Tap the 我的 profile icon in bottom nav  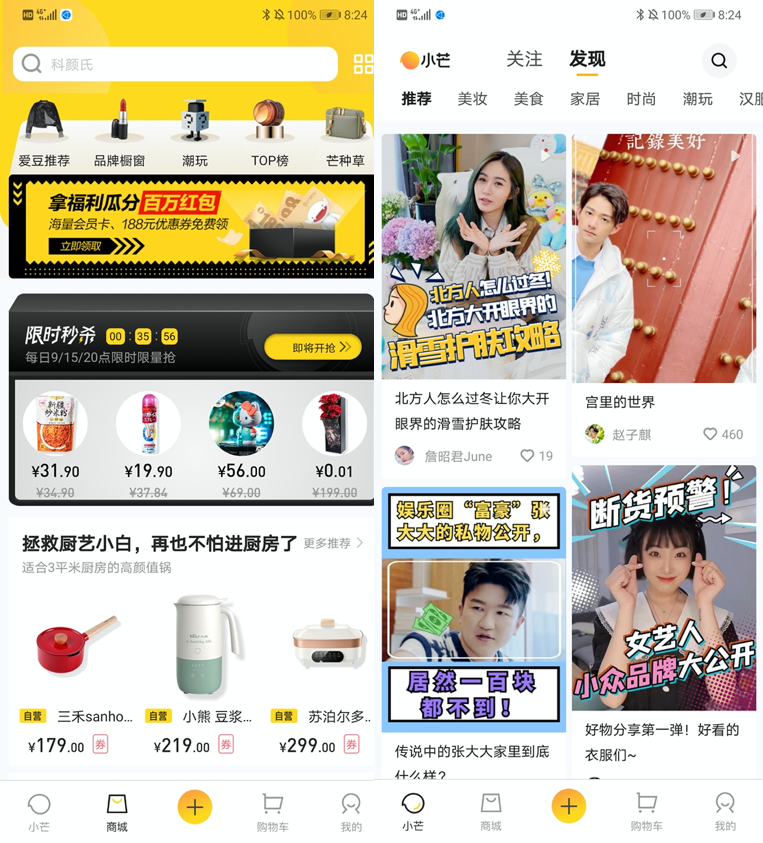[x=349, y=807]
